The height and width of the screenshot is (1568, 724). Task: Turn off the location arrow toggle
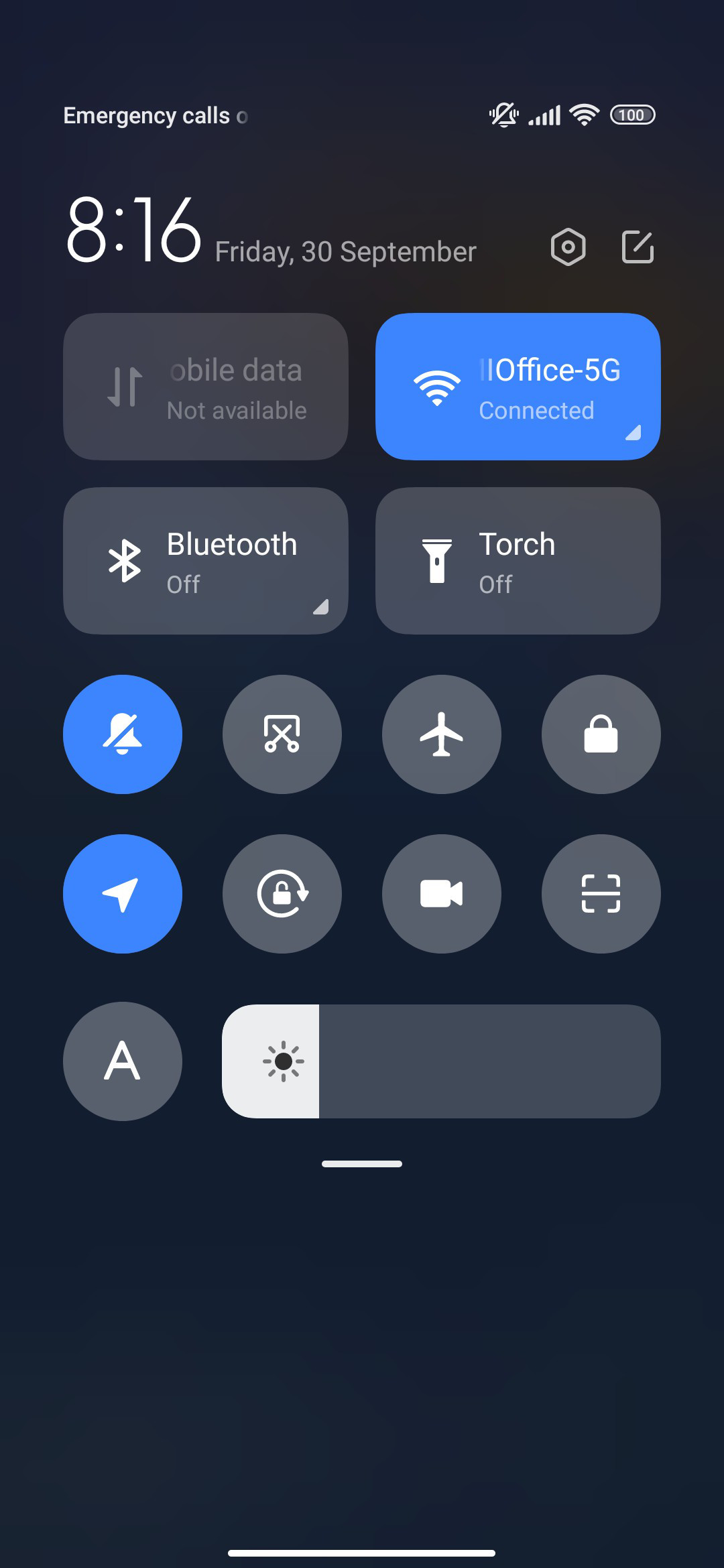(123, 894)
